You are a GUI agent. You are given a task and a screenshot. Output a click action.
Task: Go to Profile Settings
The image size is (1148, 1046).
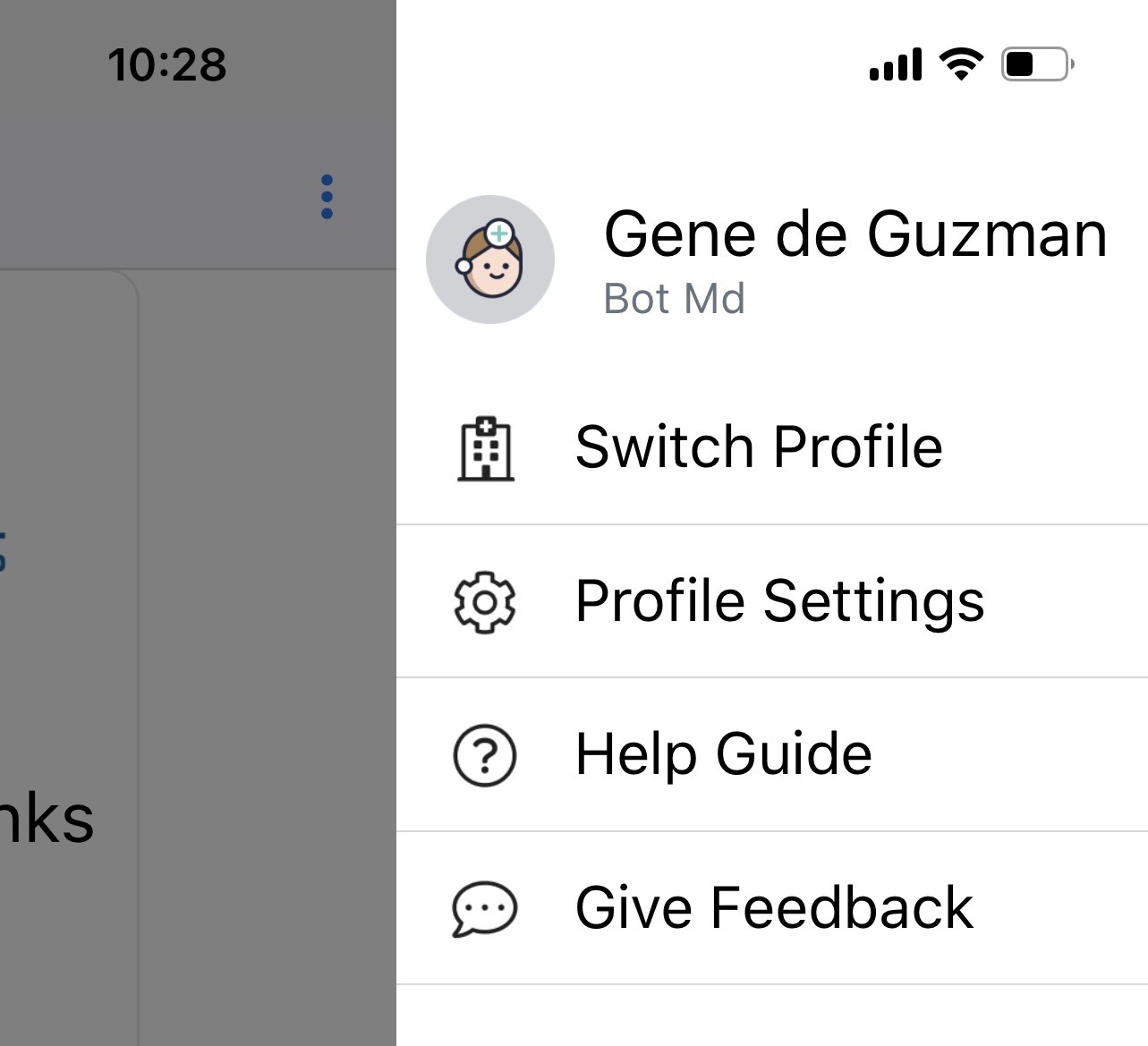778,600
